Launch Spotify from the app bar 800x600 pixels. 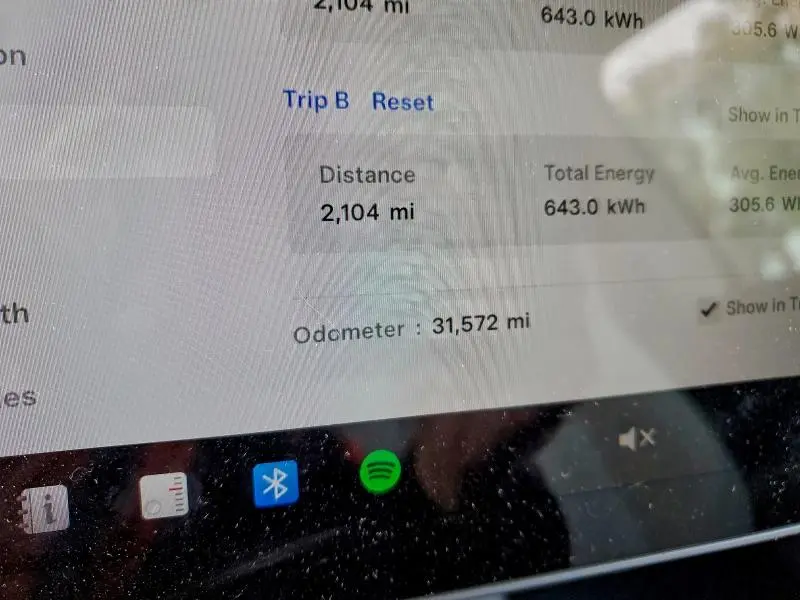point(381,471)
